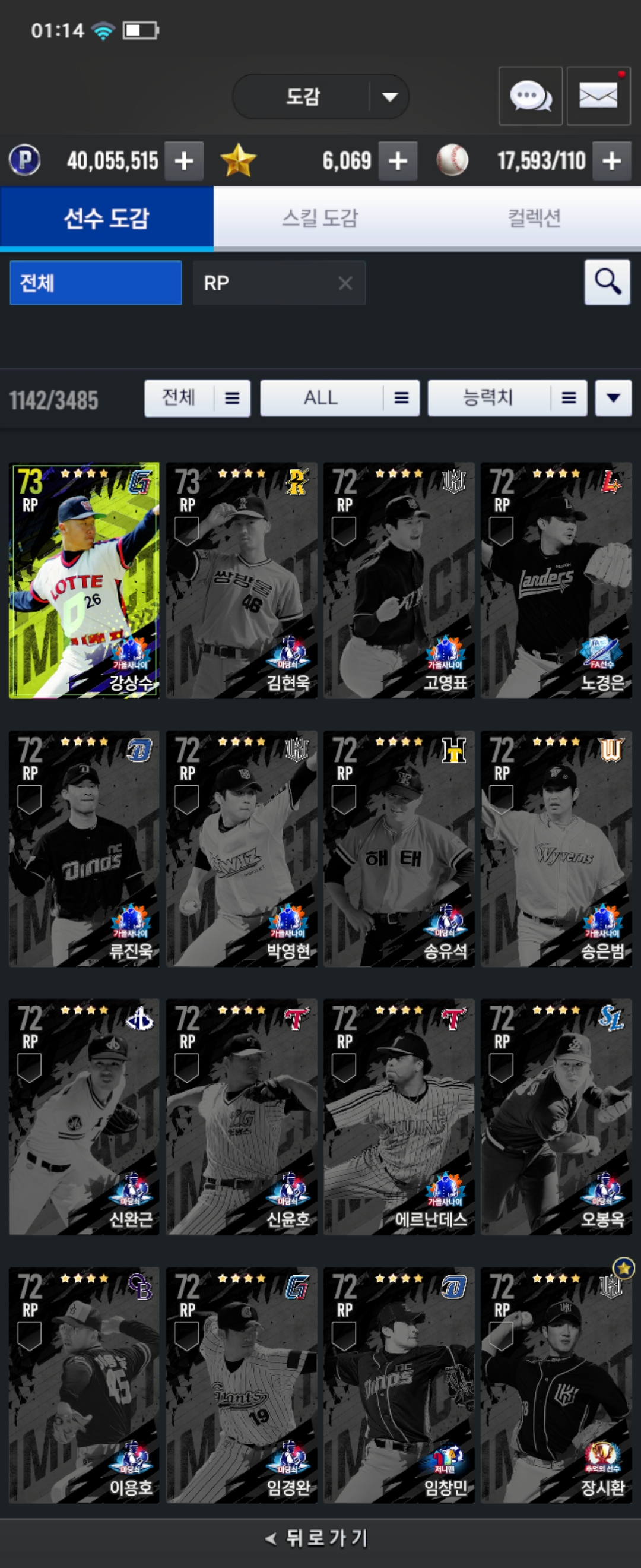View 에르난데스 player card
This screenshot has width=641, height=1568.
(398, 1117)
